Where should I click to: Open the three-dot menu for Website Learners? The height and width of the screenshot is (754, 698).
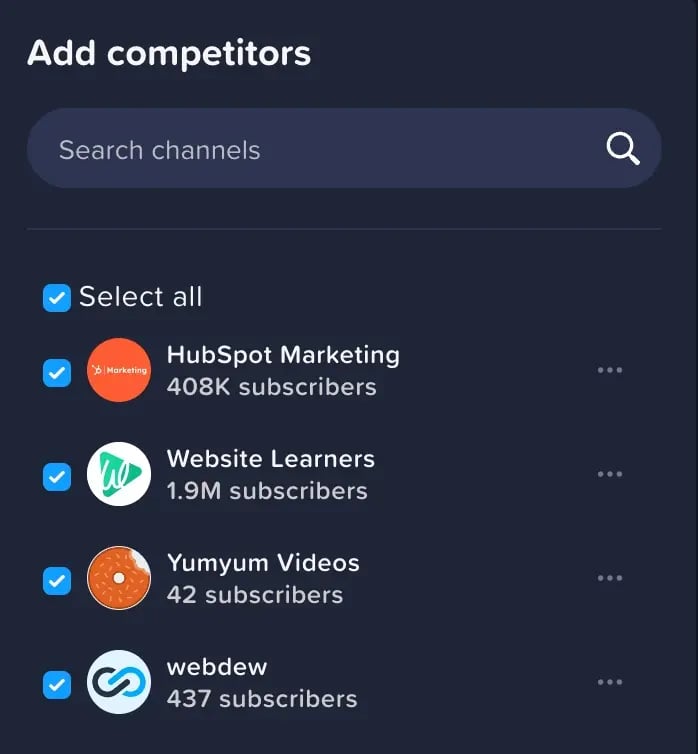(x=610, y=474)
